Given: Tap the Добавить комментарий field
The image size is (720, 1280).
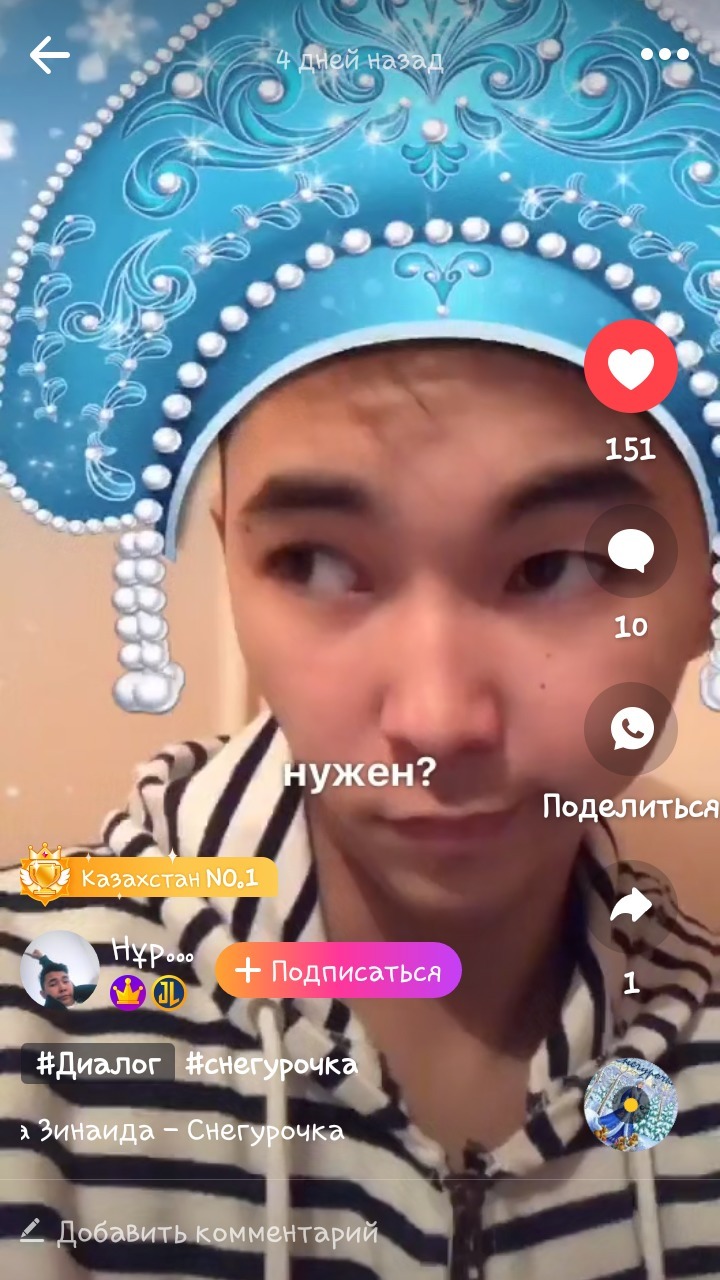Looking at the screenshot, I should [198, 1232].
